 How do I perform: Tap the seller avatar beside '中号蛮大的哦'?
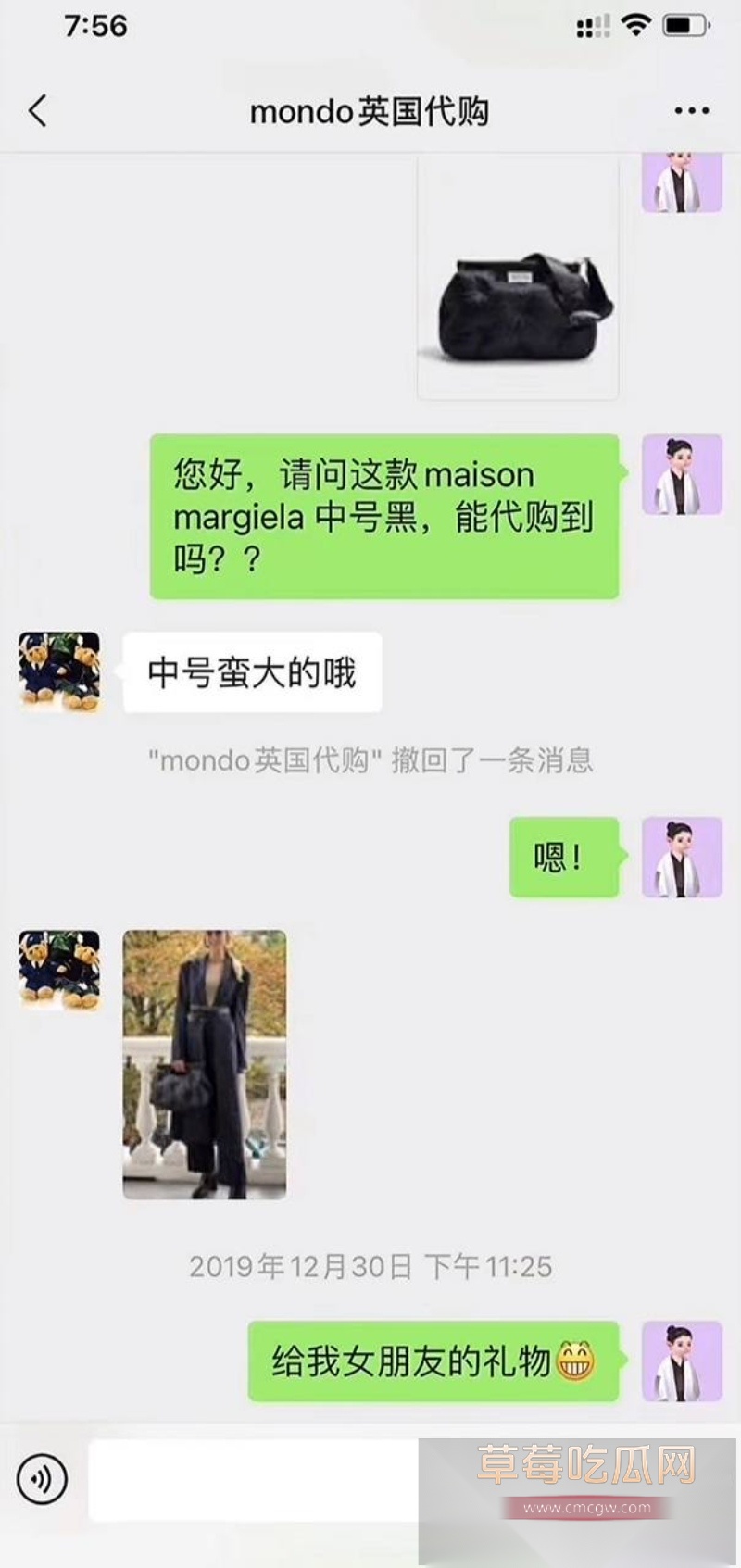[x=59, y=671]
